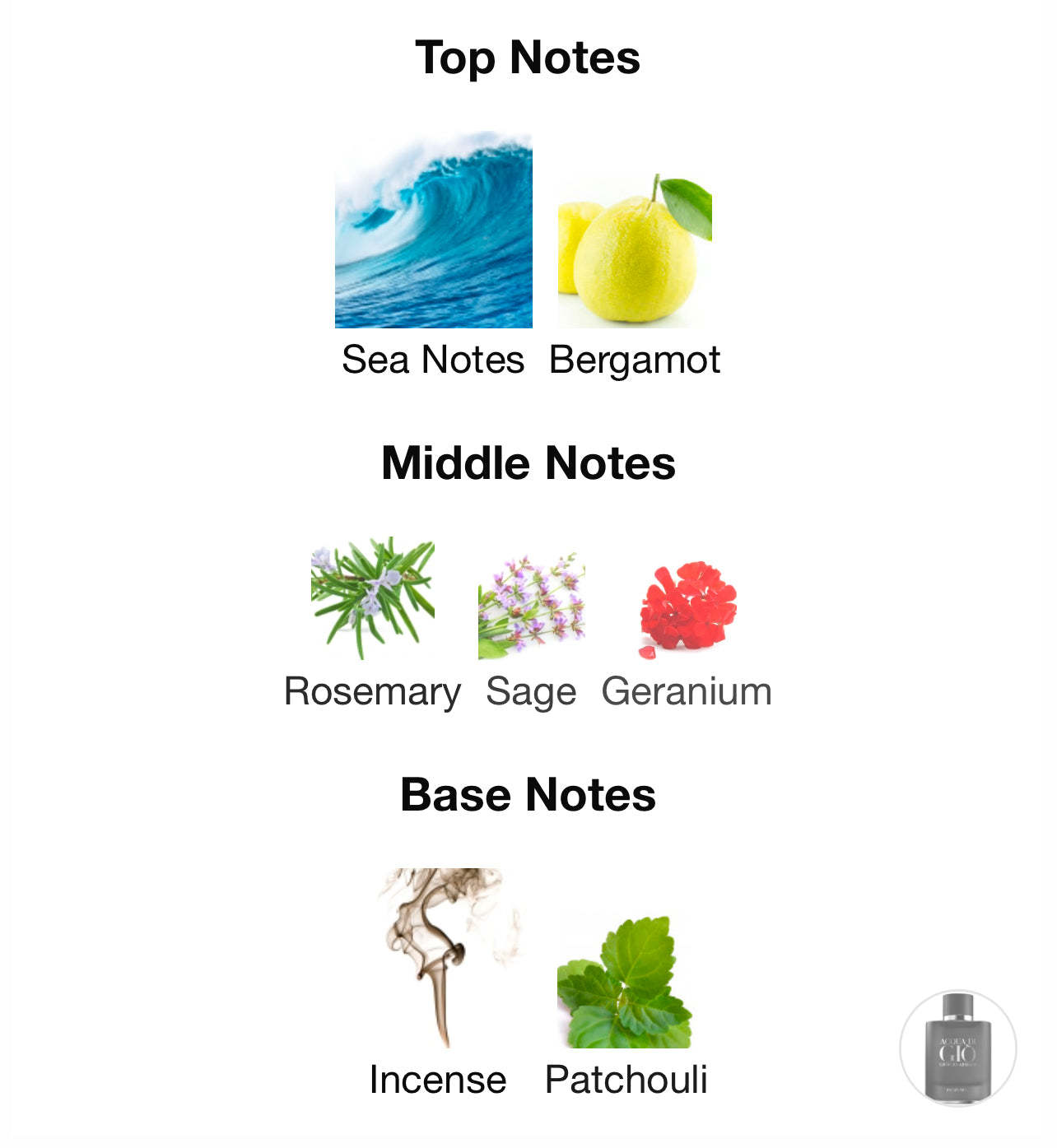
Task: Tap the floating Acqua di Gio bottle button
Action: (x=957, y=1048)
